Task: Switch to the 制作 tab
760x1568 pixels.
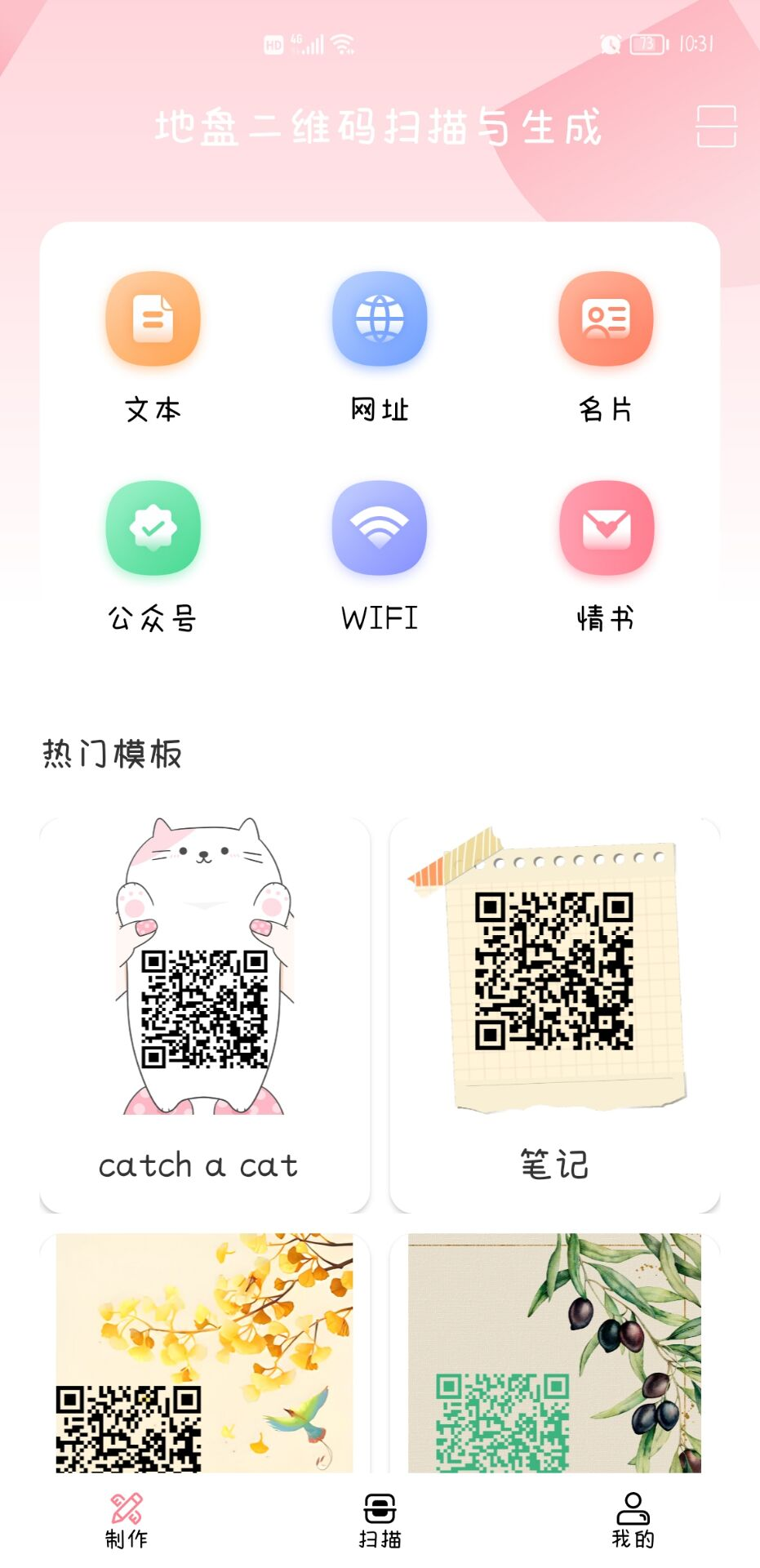Action: point(127,1521)
